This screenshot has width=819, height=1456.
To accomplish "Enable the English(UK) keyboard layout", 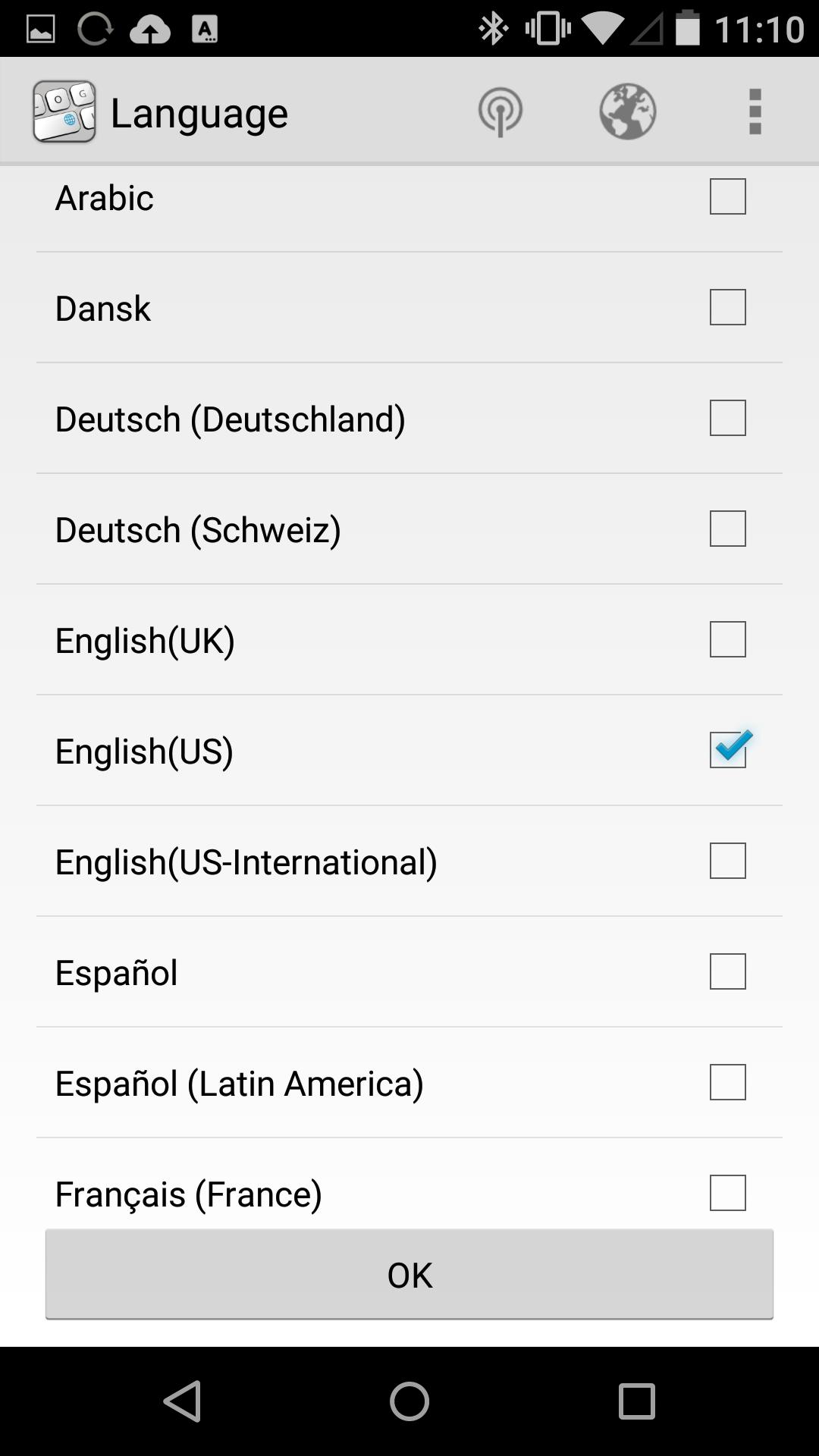I will tap(726, 639).
